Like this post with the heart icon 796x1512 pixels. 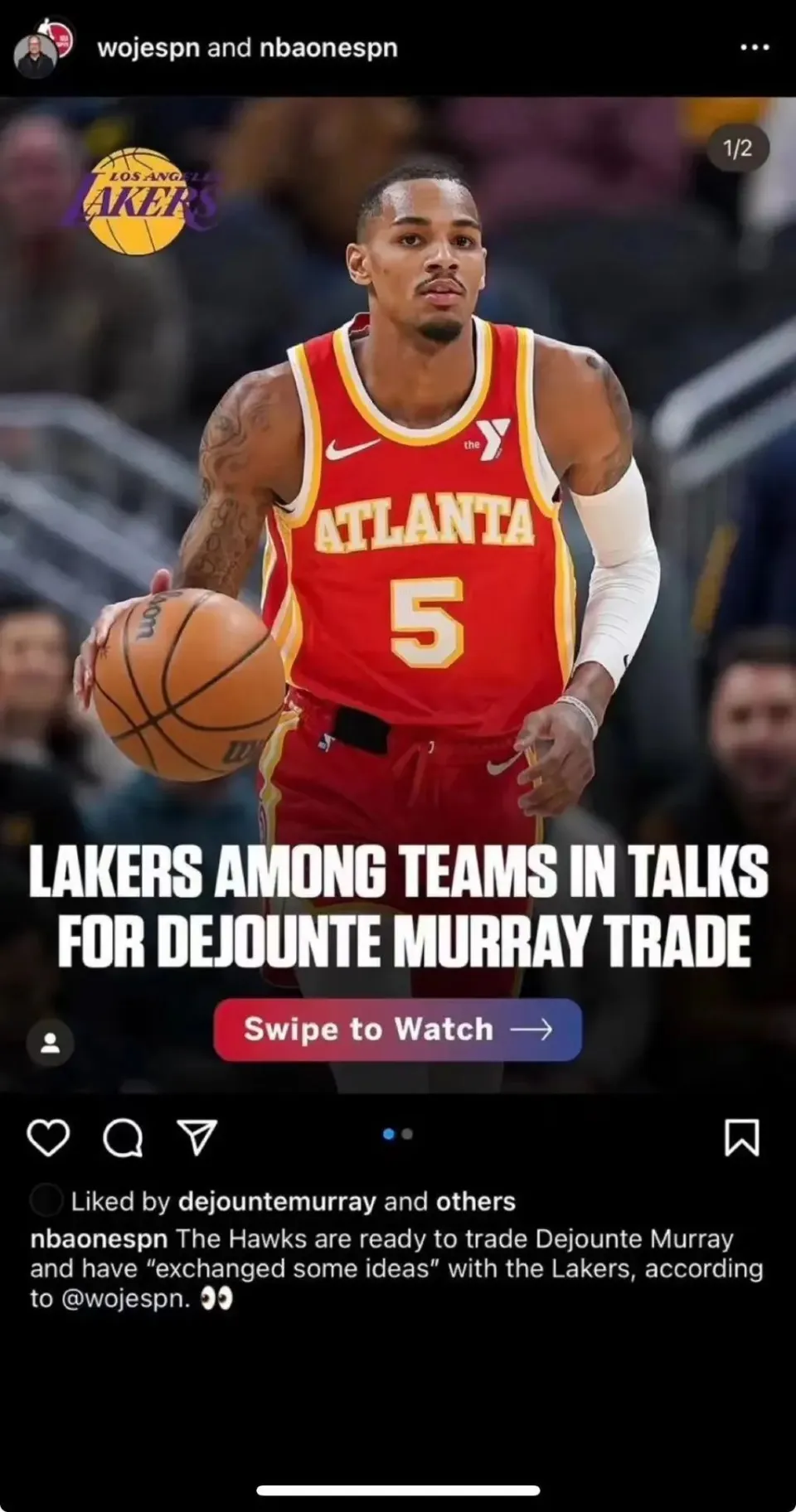pyautogui.click(x=48, y=1137)
